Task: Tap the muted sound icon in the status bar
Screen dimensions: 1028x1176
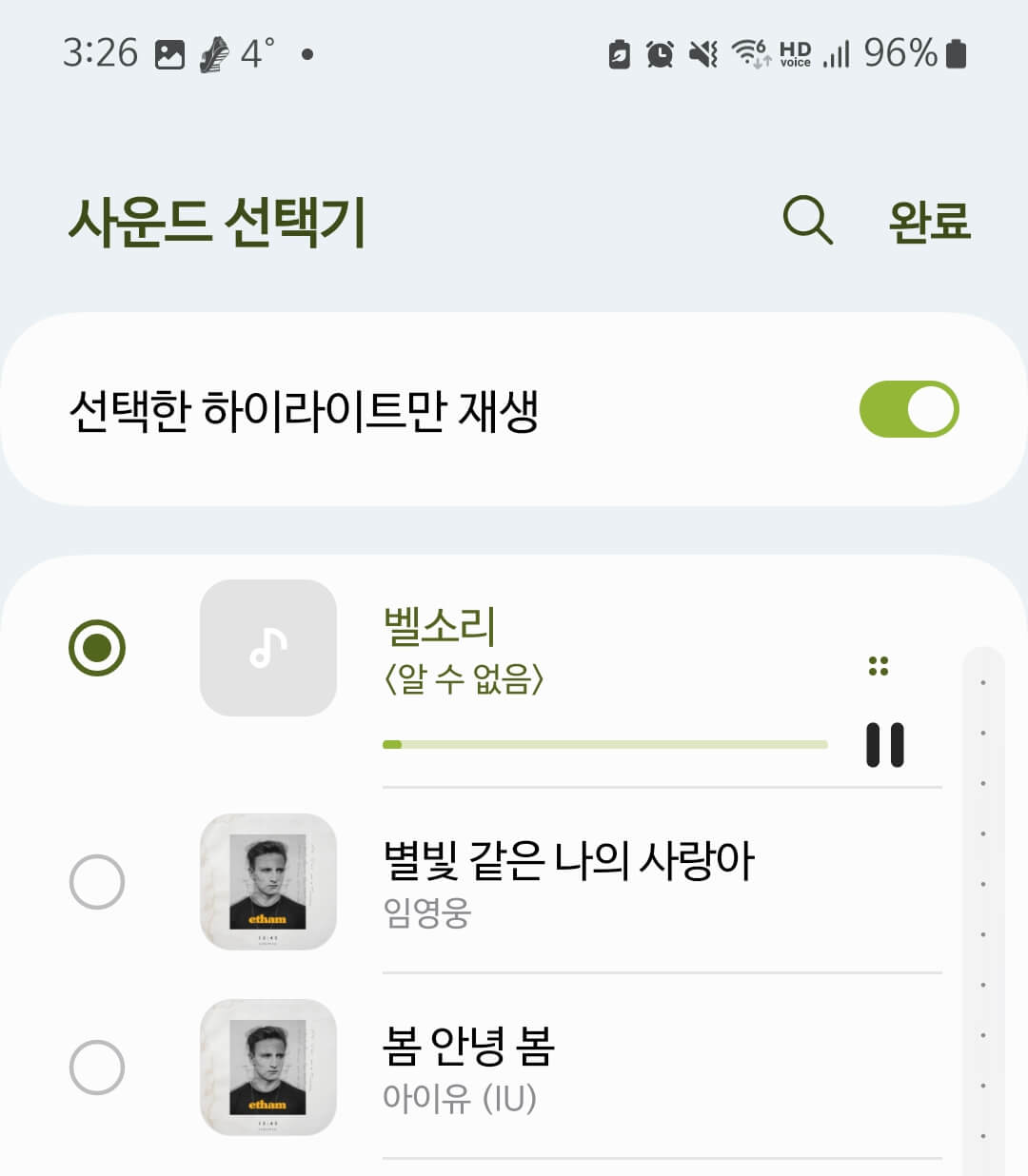Action: pos(702,54)
